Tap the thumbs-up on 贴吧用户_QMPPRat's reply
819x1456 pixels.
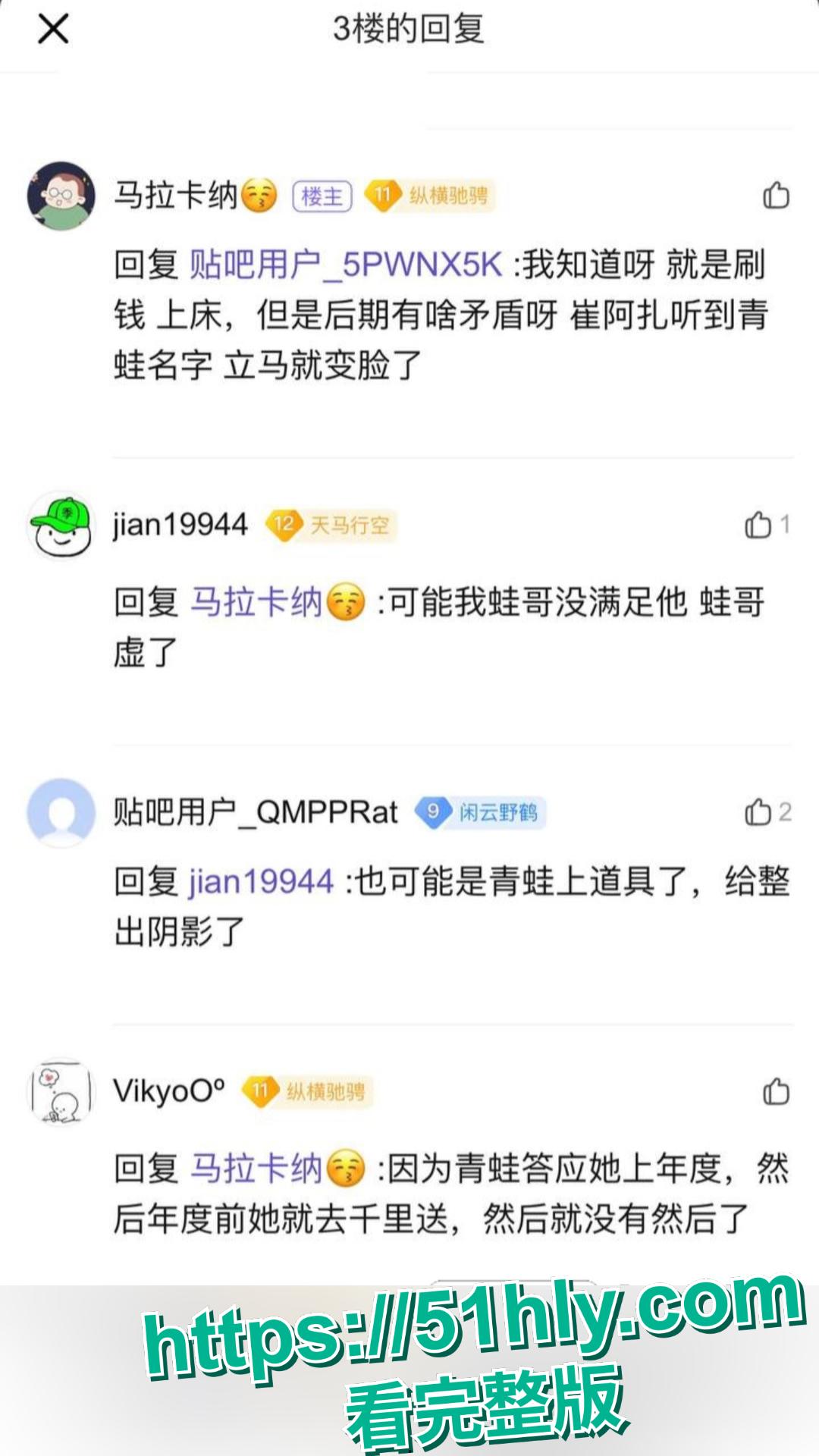tap(757, 813)
